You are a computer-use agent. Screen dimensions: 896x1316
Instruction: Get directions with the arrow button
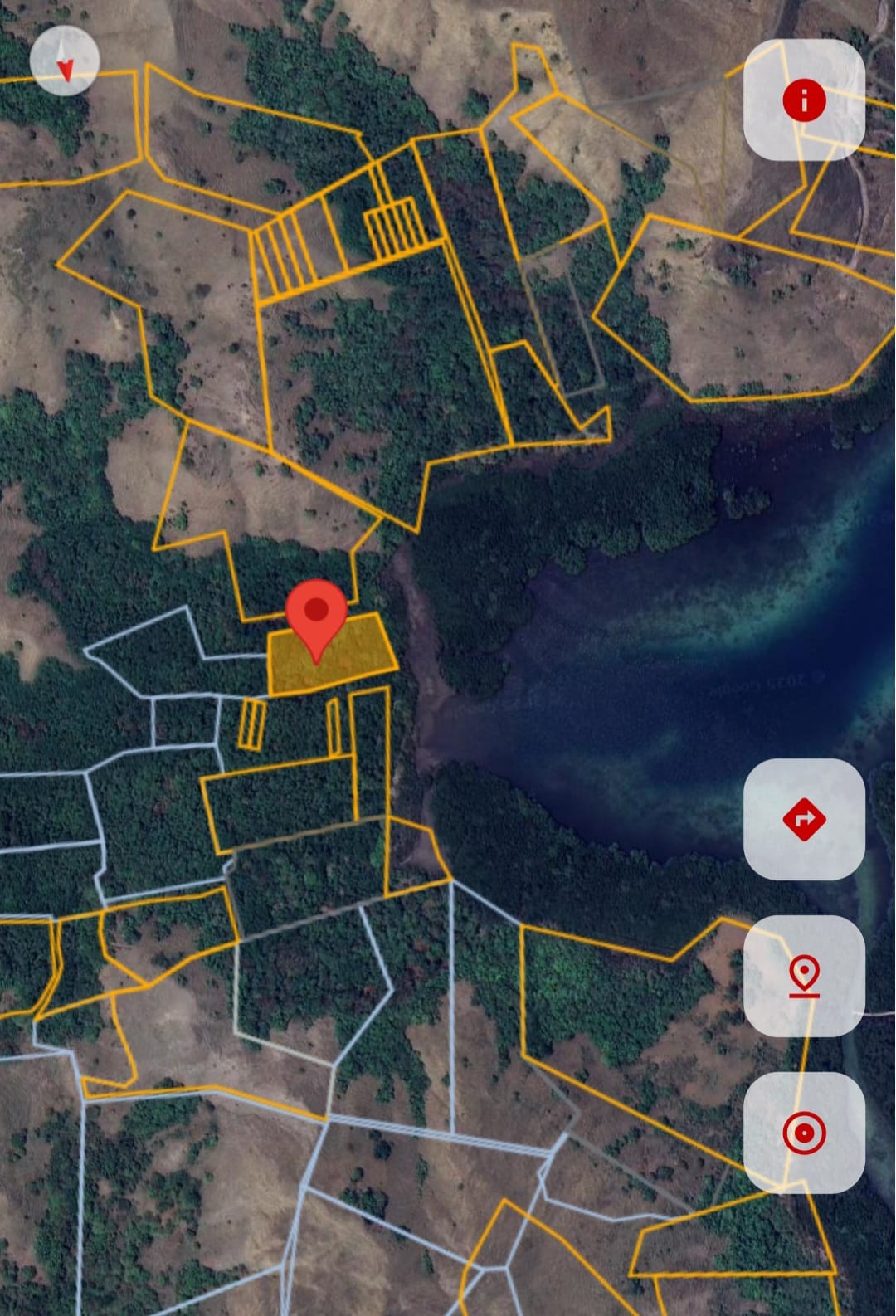pyautogui.click(x=804, y=820)
